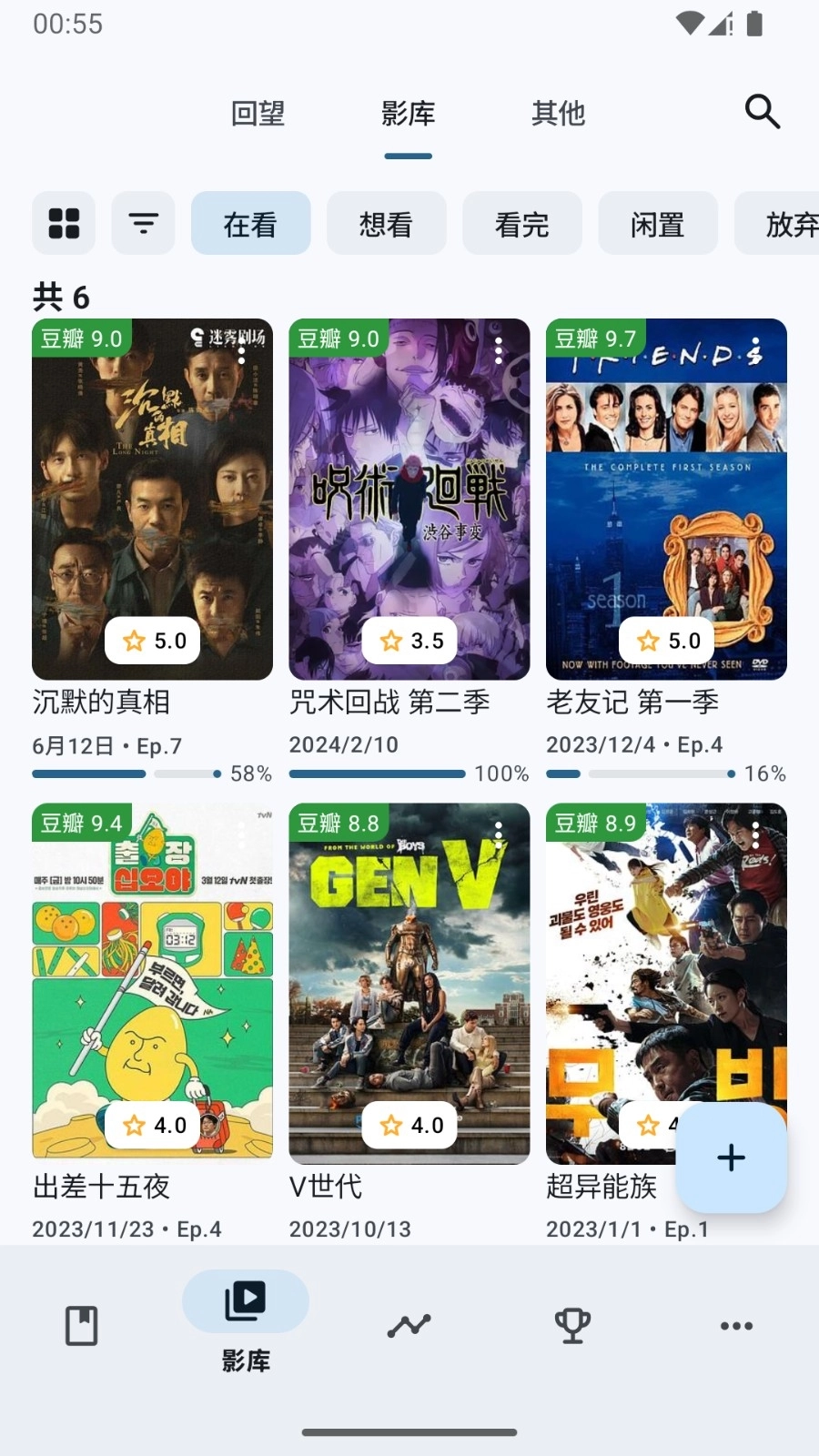Select the 放弃 filter option

pyautogui.click(x=789, y=223)
